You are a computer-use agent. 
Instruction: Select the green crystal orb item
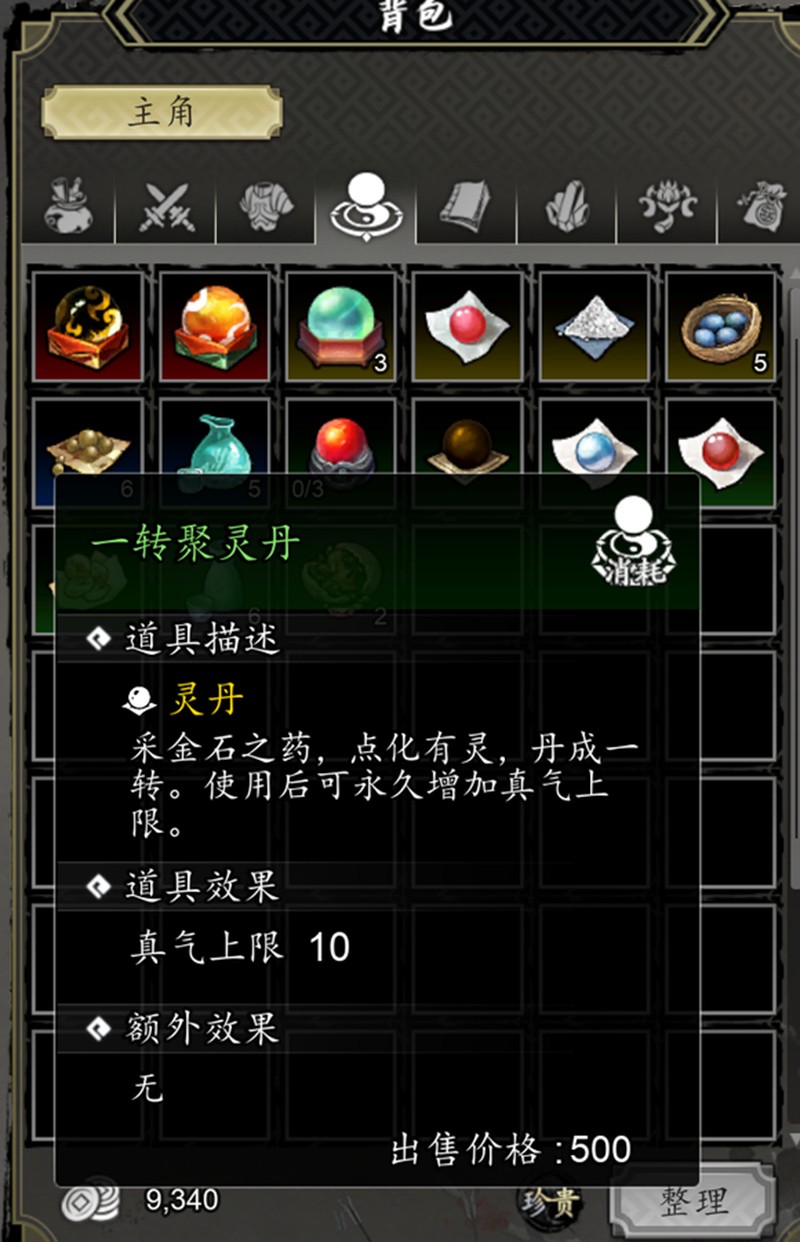[x=340, y=326]
